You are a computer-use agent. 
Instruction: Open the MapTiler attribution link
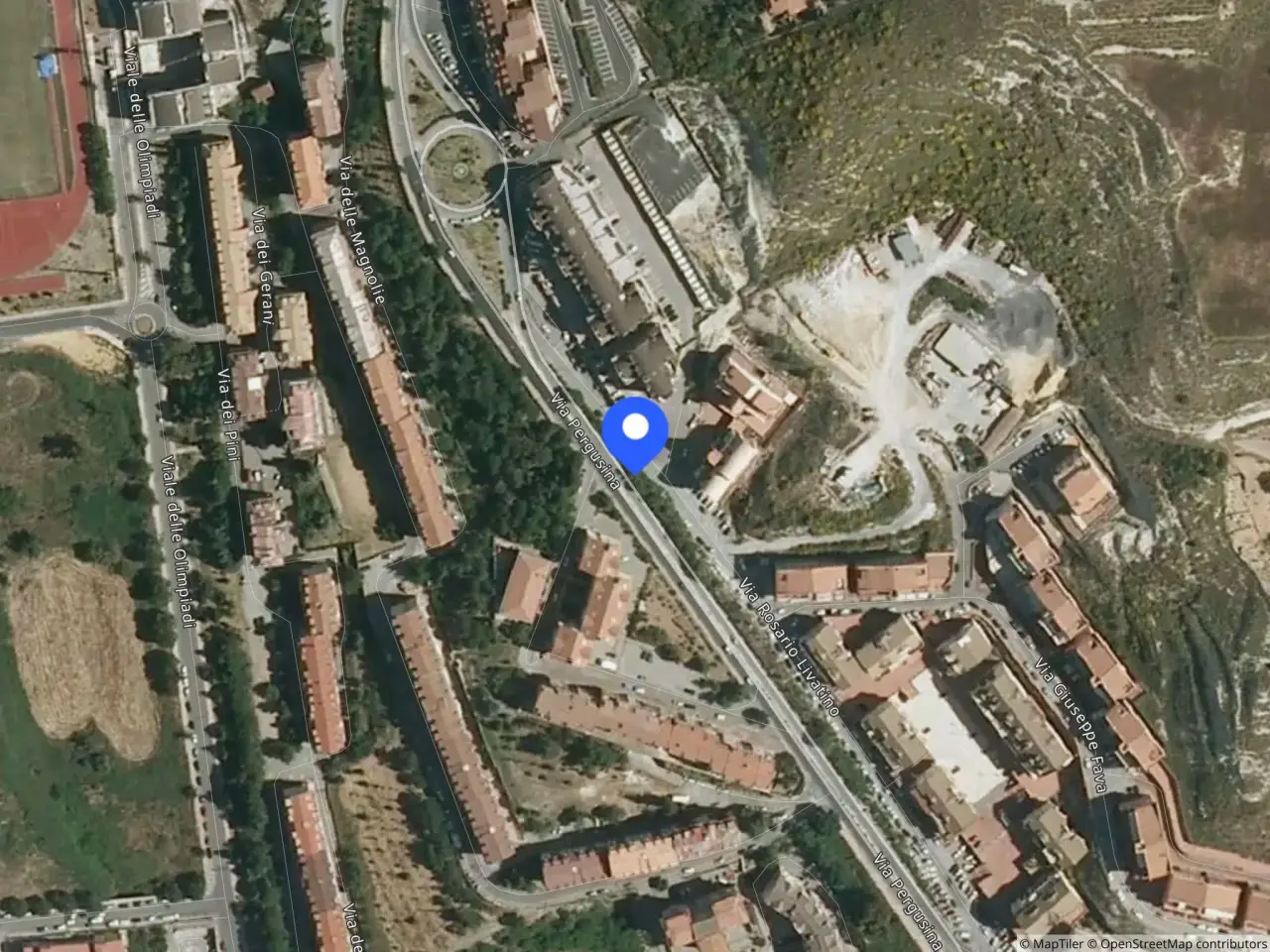tap(1057, 943)
